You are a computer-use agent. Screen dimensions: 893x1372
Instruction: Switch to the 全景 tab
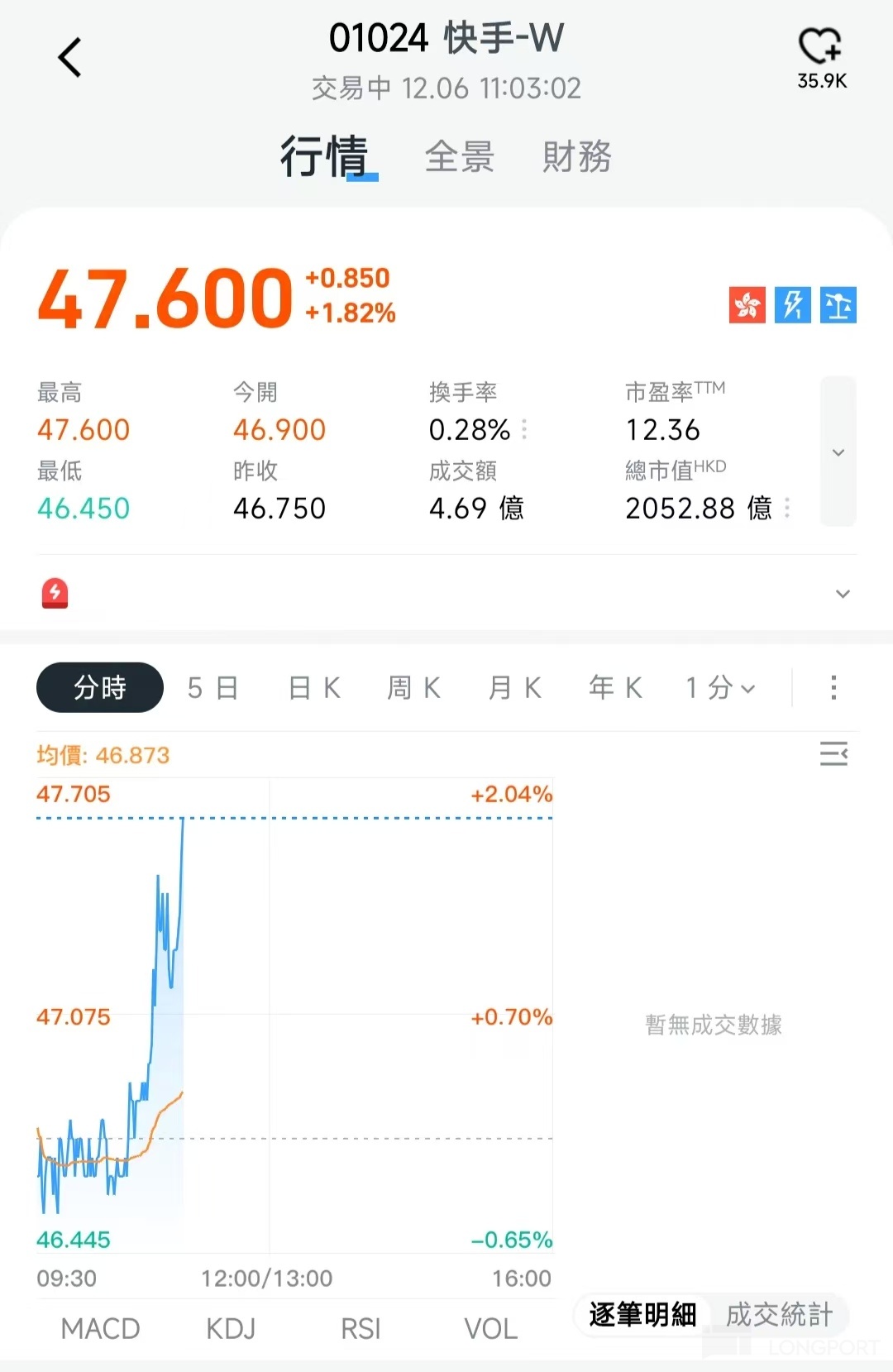[460, 156]
